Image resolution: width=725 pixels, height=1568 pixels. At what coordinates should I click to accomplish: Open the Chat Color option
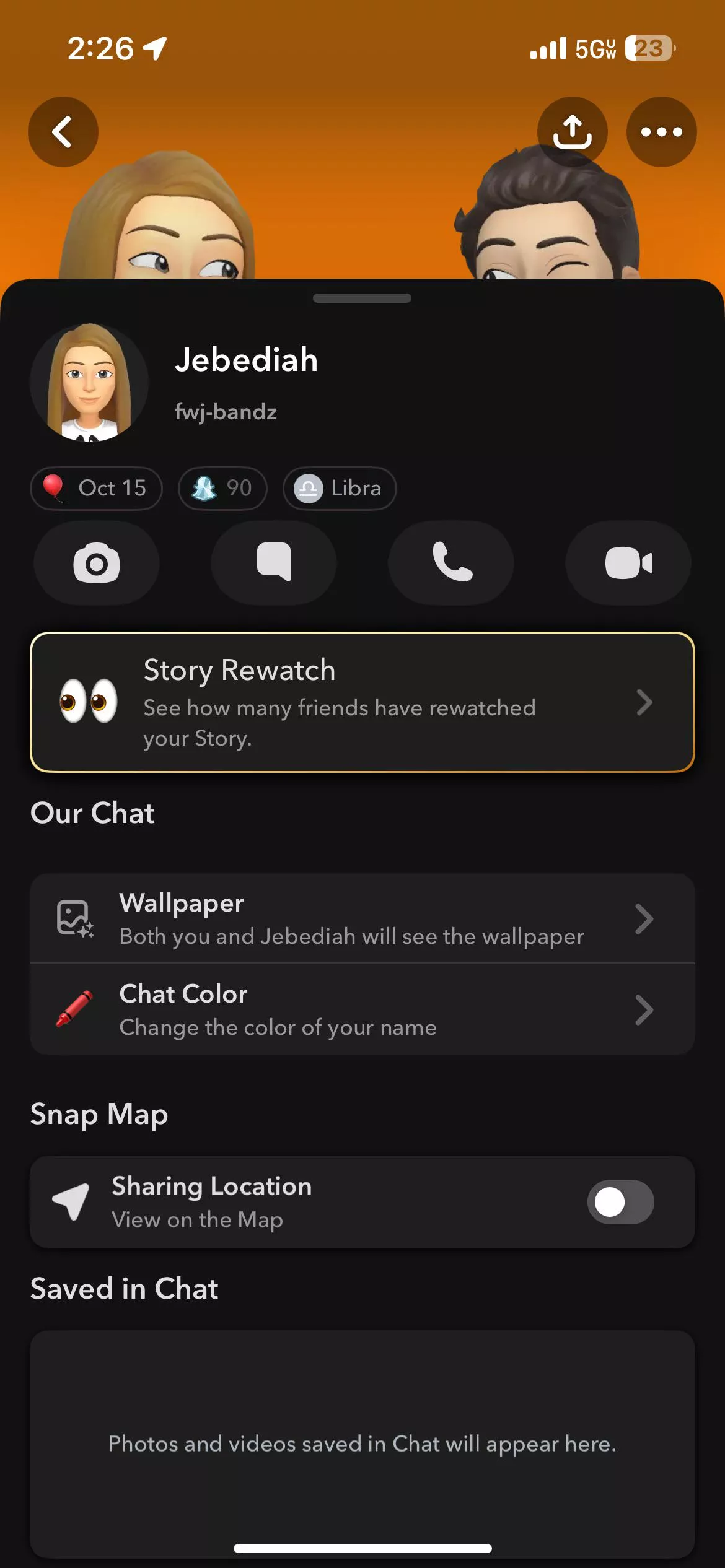coord(362,1009)
